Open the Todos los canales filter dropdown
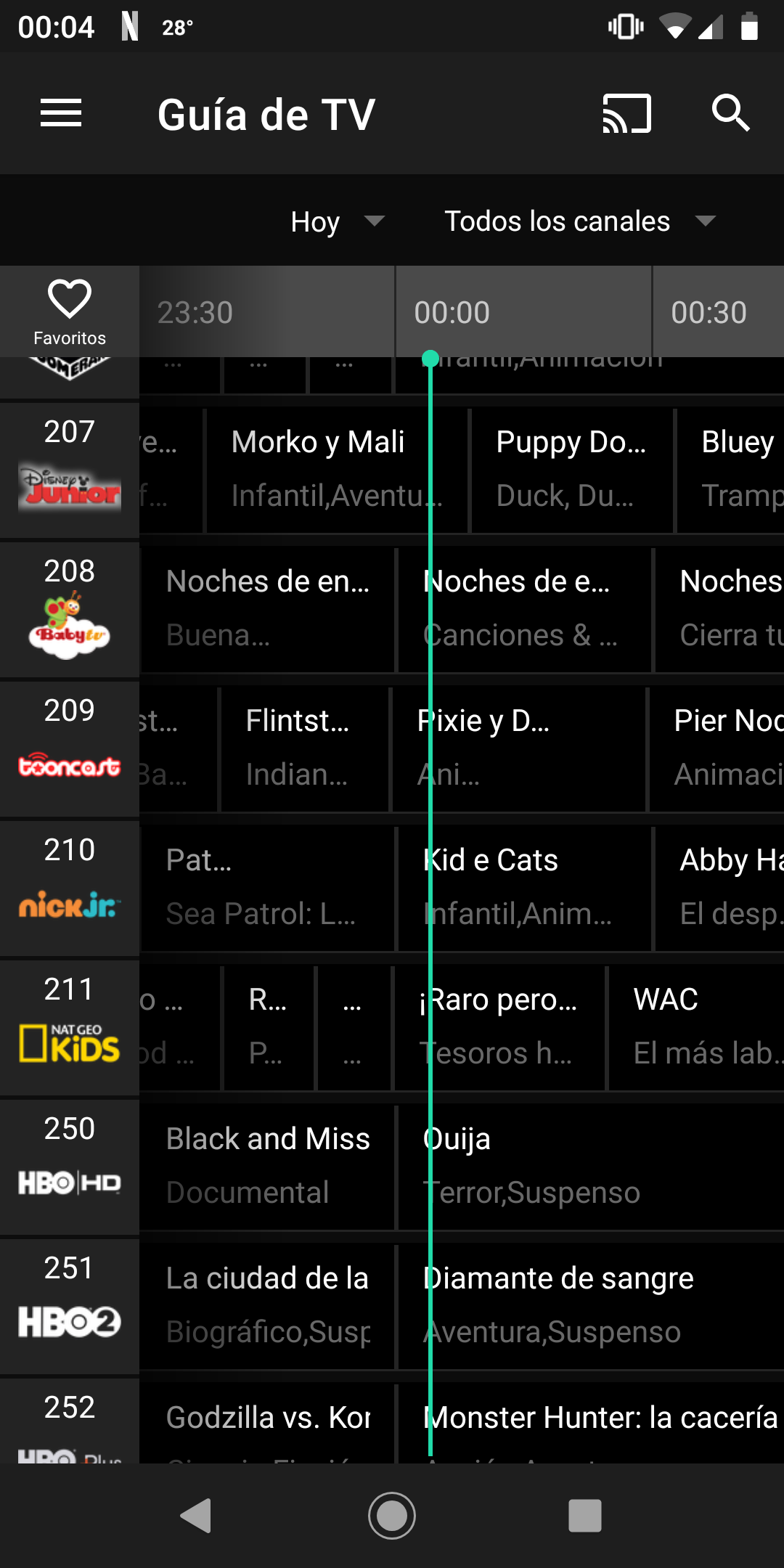The height and width of the screenshot is (1568, 784). 579,221
